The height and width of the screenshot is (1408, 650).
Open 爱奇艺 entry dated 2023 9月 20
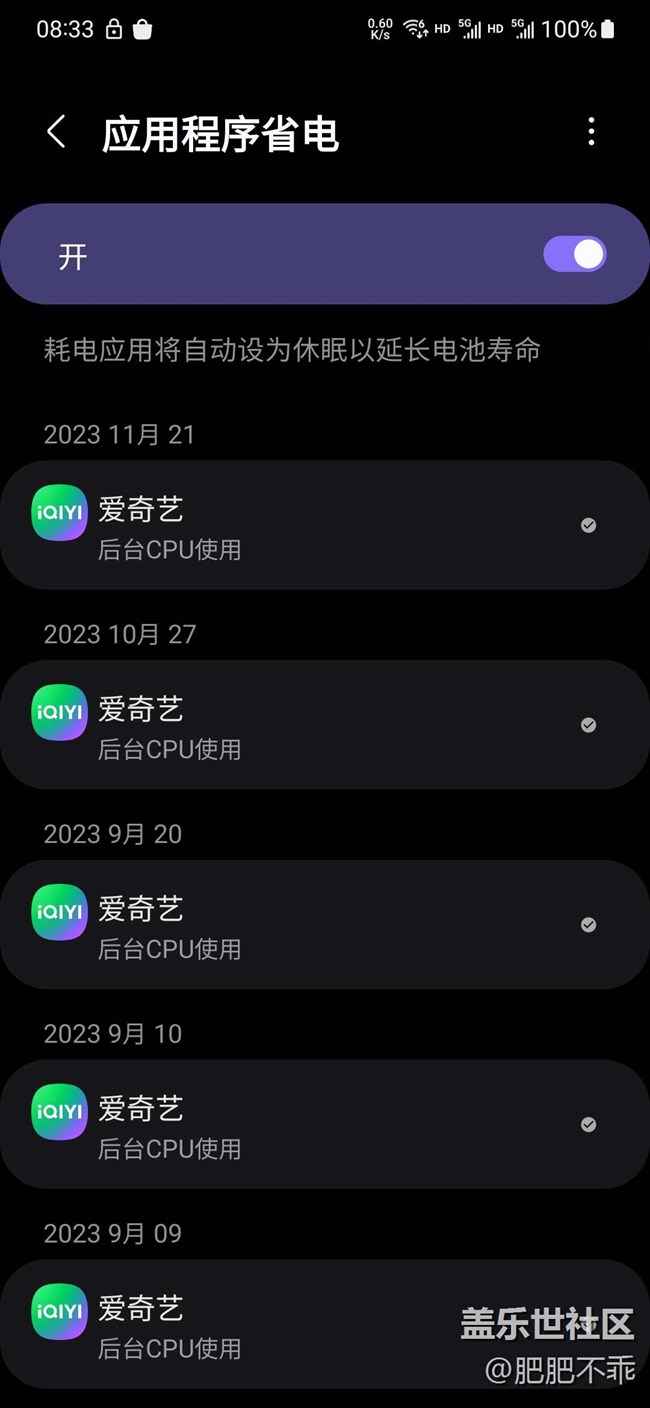[x=325, y=925]
